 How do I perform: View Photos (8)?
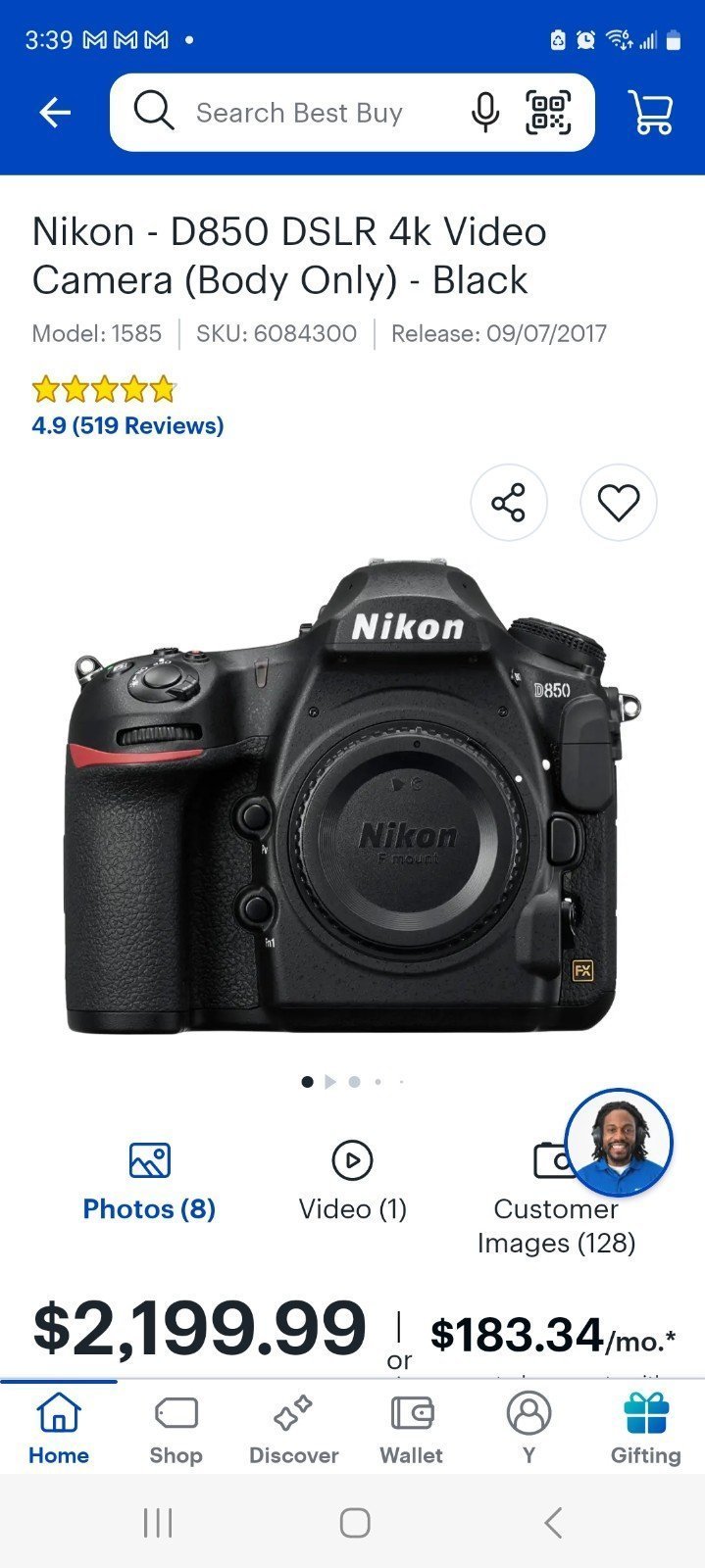click(x=149, y=1183)
